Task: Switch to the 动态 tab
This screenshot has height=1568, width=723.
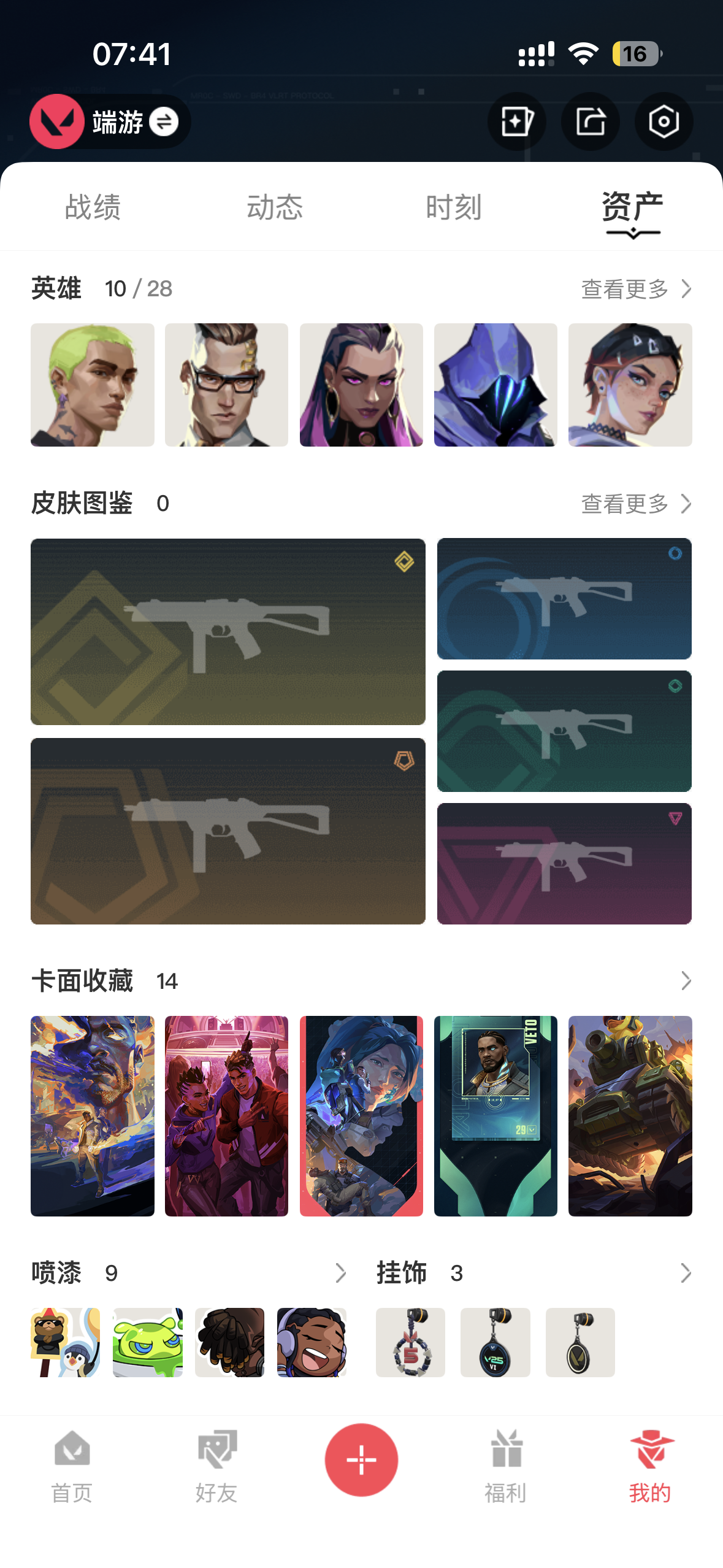Action: 274,207
